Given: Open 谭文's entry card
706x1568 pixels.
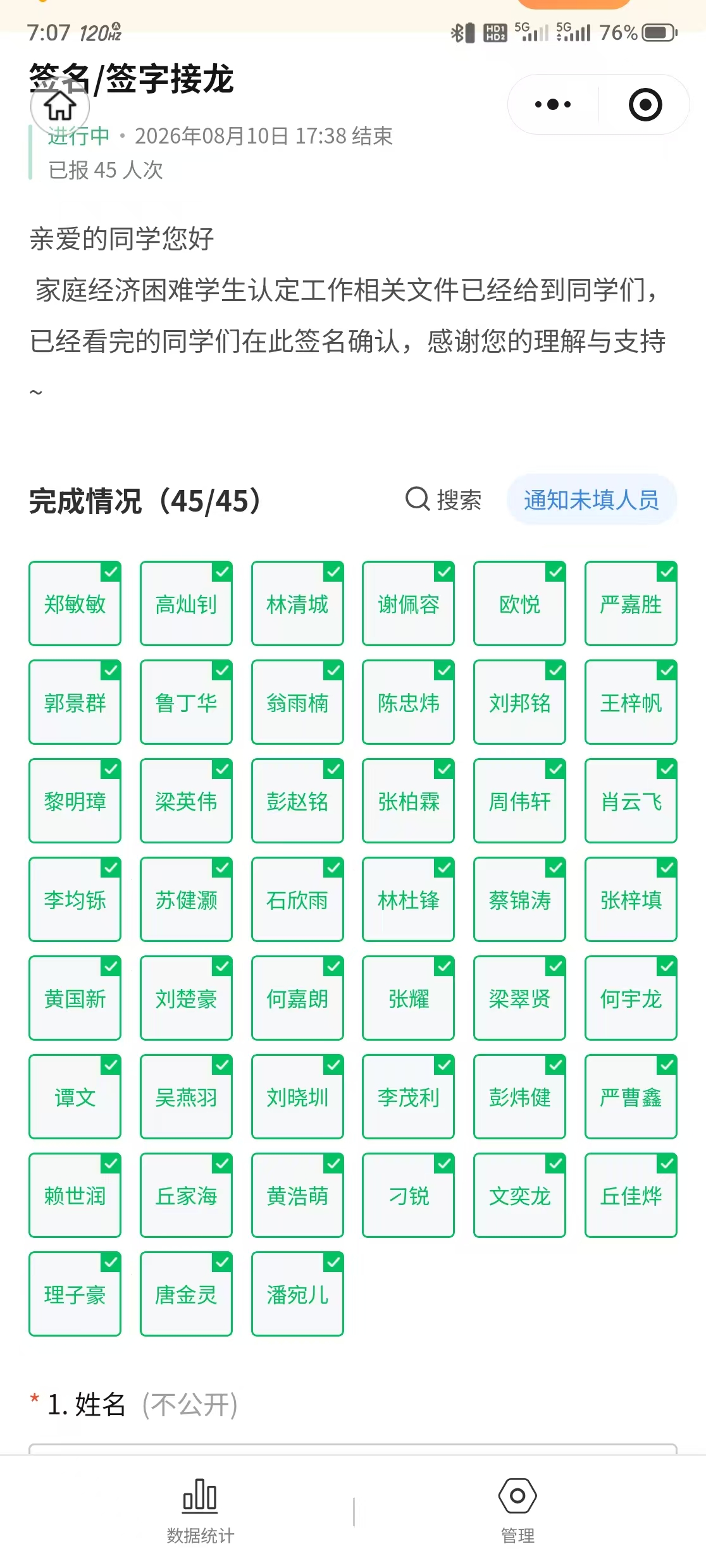Looking at the screenshot, I should point(75,1096).
